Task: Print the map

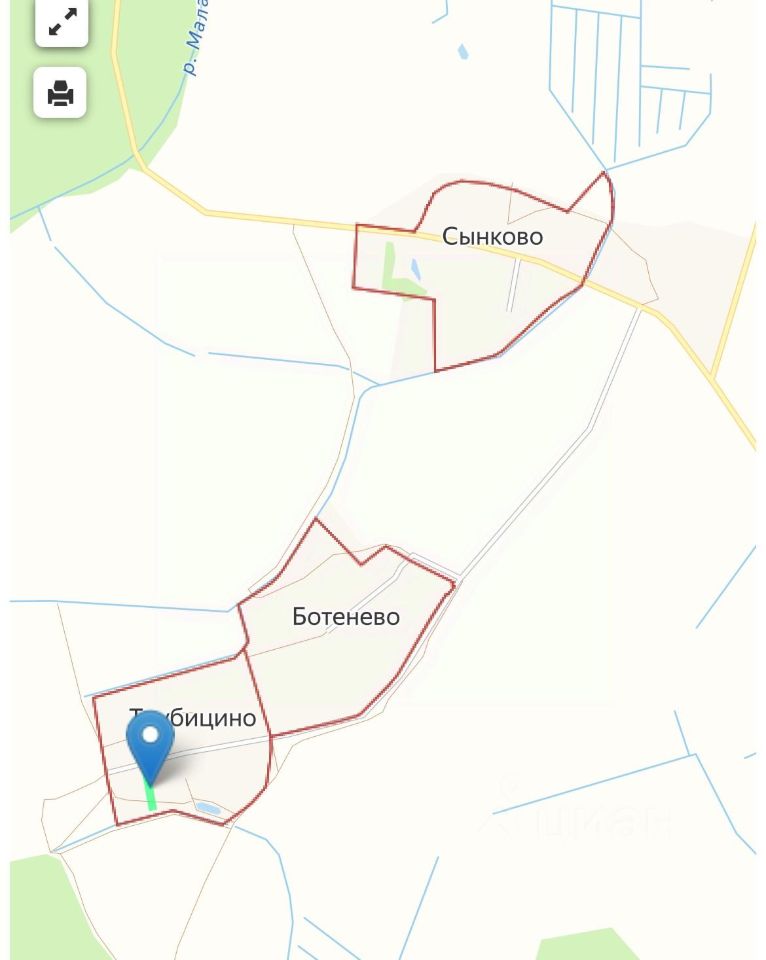Action: pos(60,93)
